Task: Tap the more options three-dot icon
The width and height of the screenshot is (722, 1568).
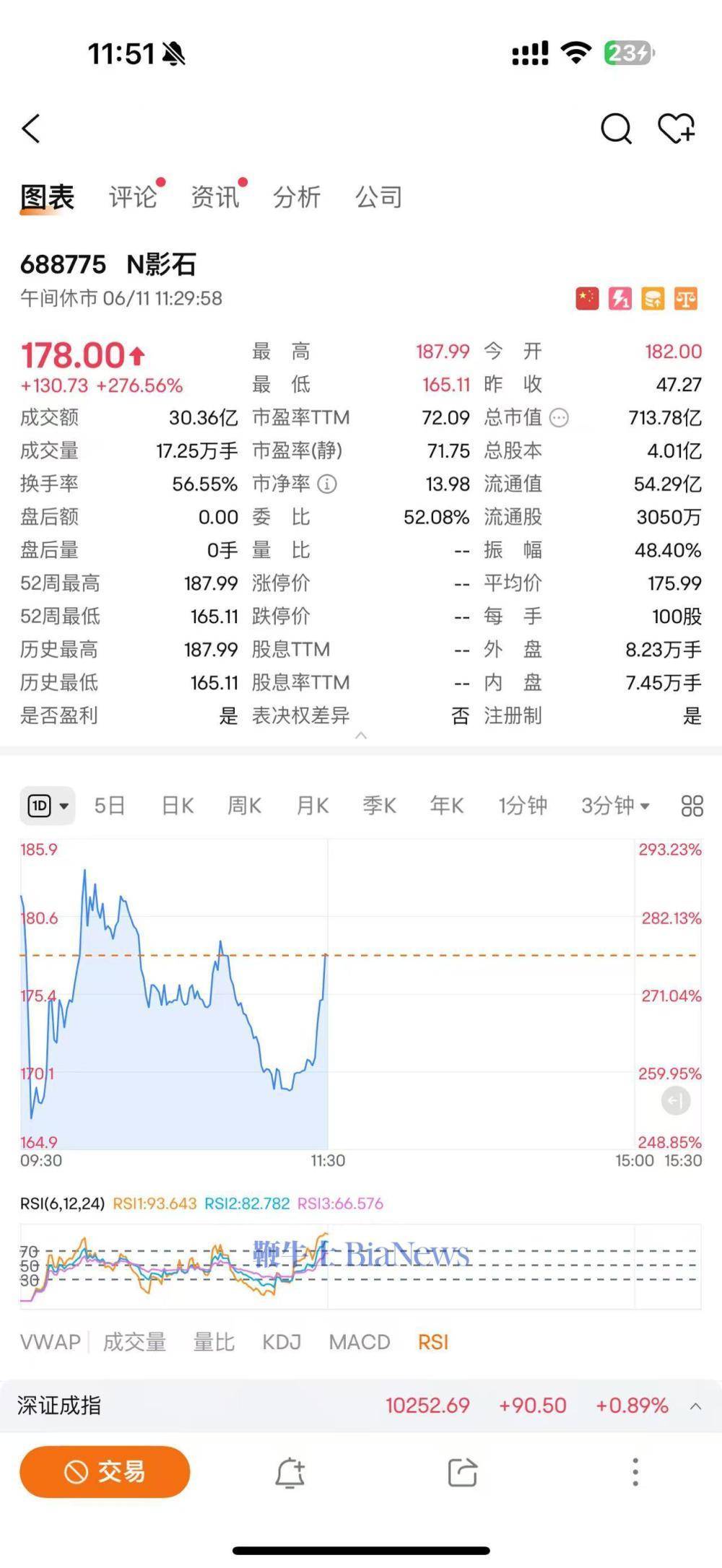Action: pos(635,1471)
